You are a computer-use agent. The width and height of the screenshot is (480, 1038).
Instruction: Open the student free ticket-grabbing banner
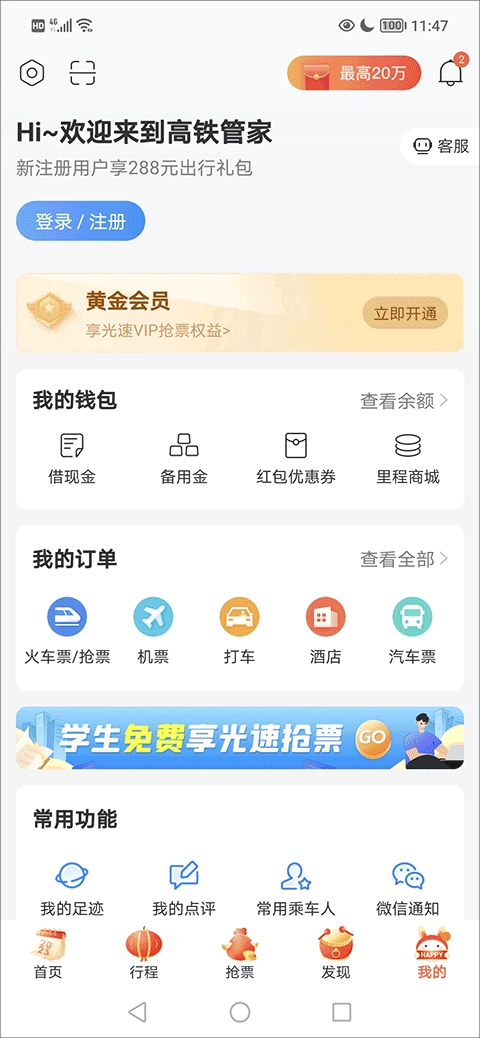tap(240, 737)
